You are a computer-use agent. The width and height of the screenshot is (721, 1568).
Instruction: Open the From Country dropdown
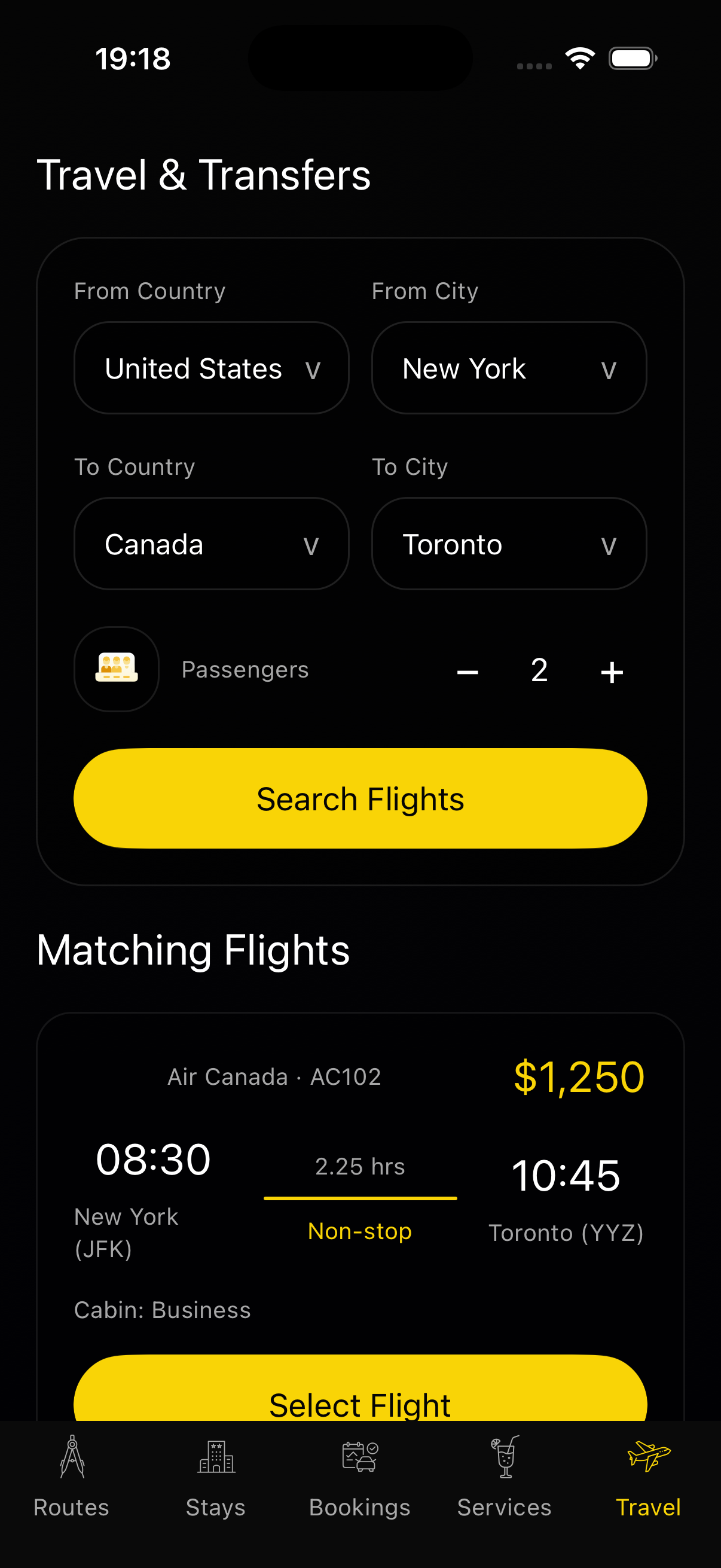[211, 368]
